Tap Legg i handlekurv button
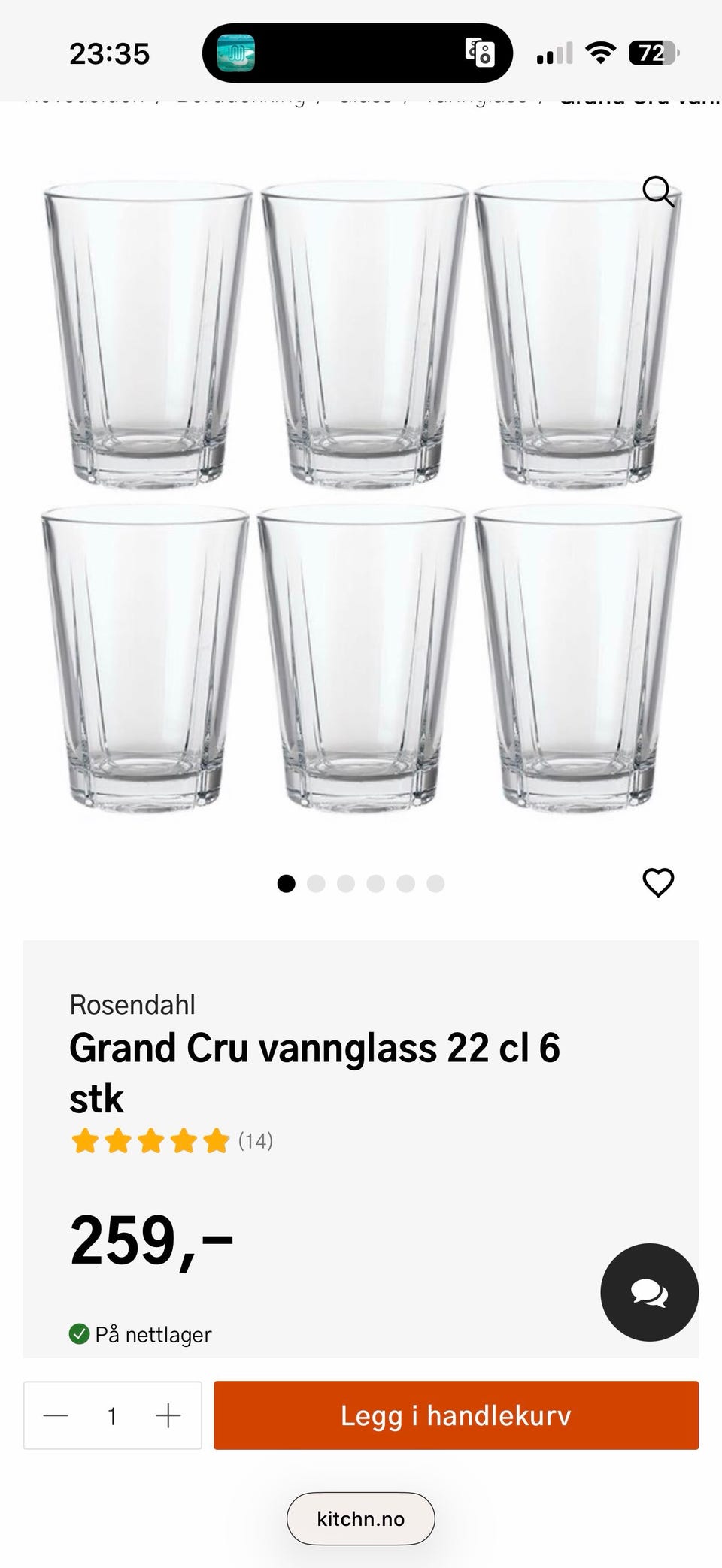This screenshot has height=1568, width=722. pos(456,1415)
